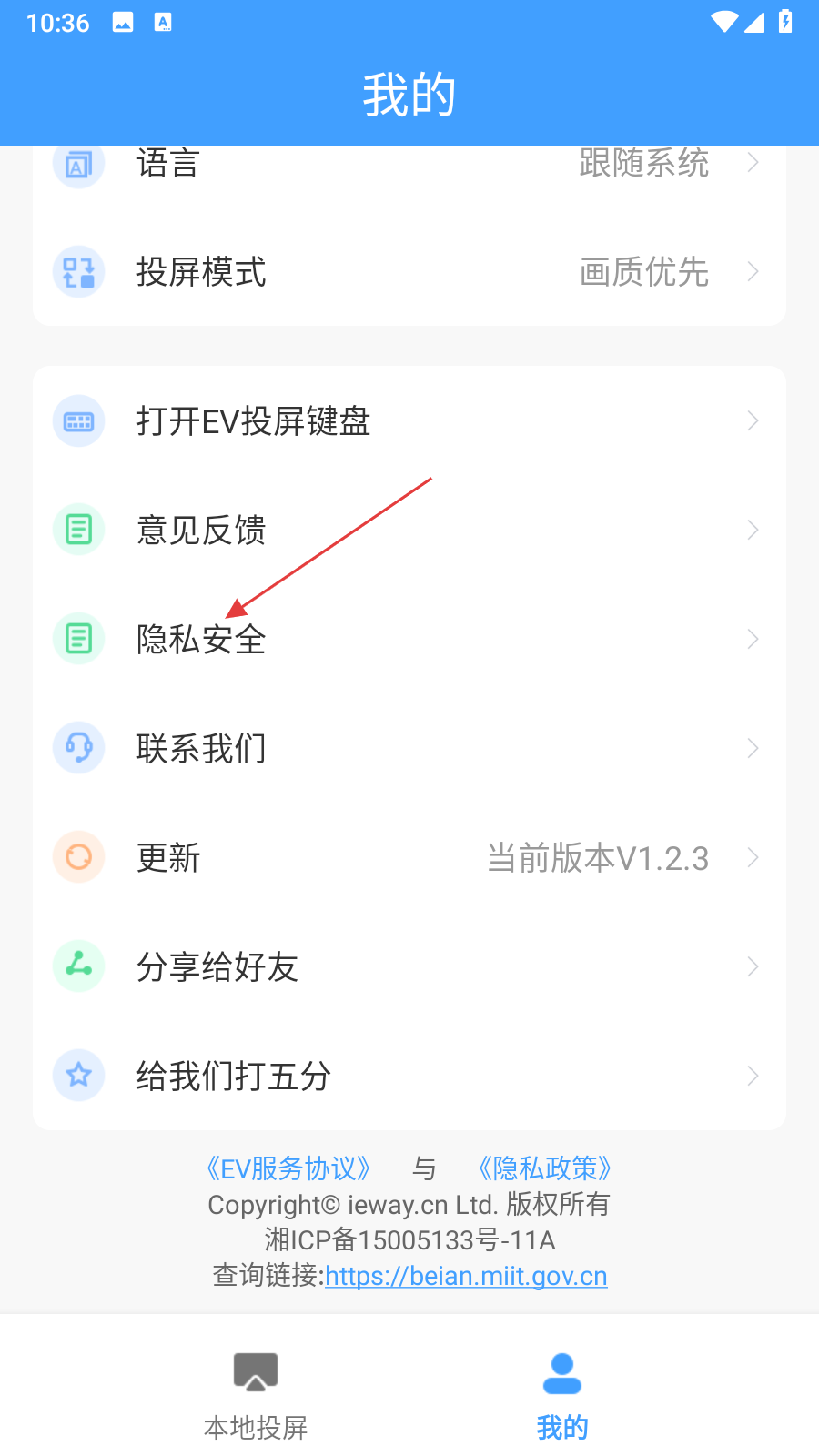Open 打开EV投屏键盘 option
The image size is (819, 1456).
click(409, 421)
